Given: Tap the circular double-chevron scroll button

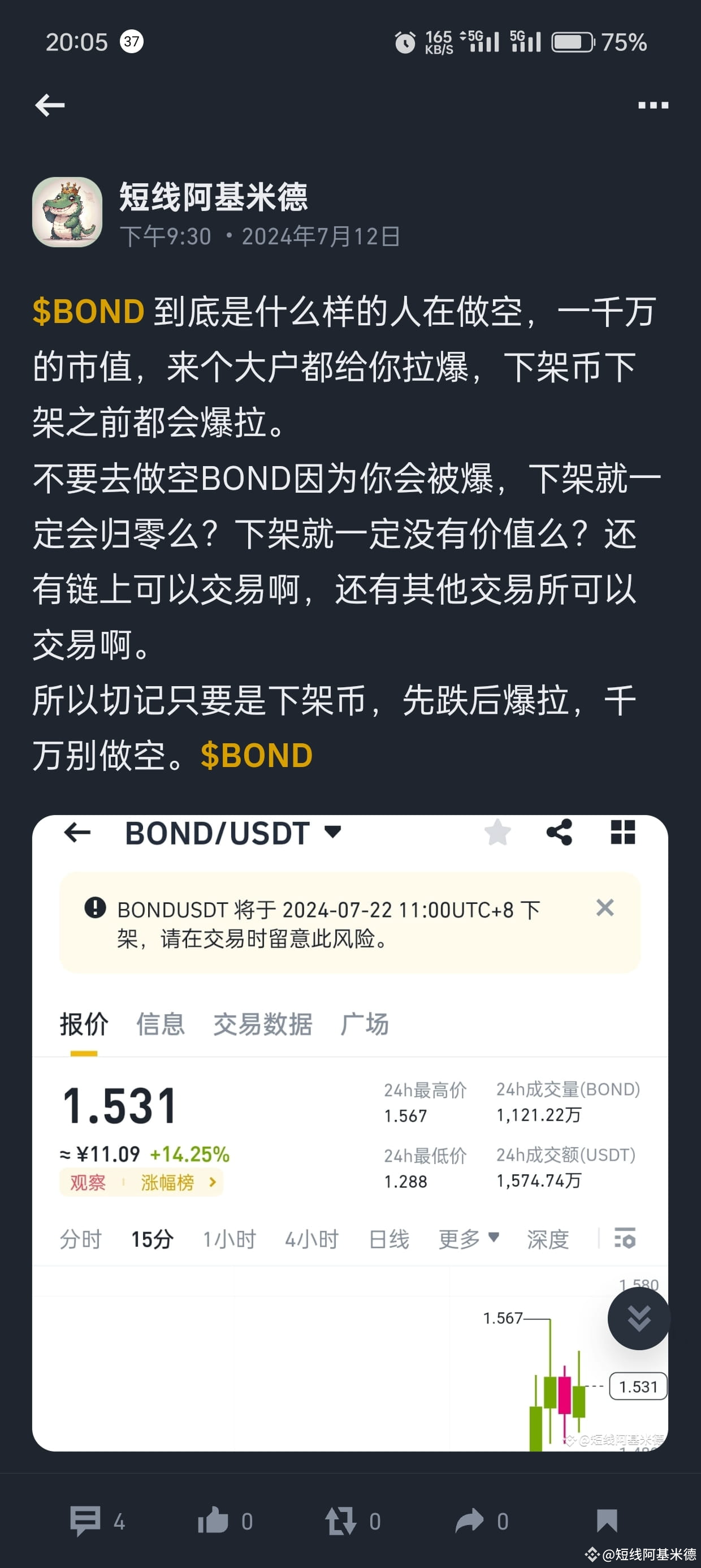Looking at the screenshot, I should 639,1319.
